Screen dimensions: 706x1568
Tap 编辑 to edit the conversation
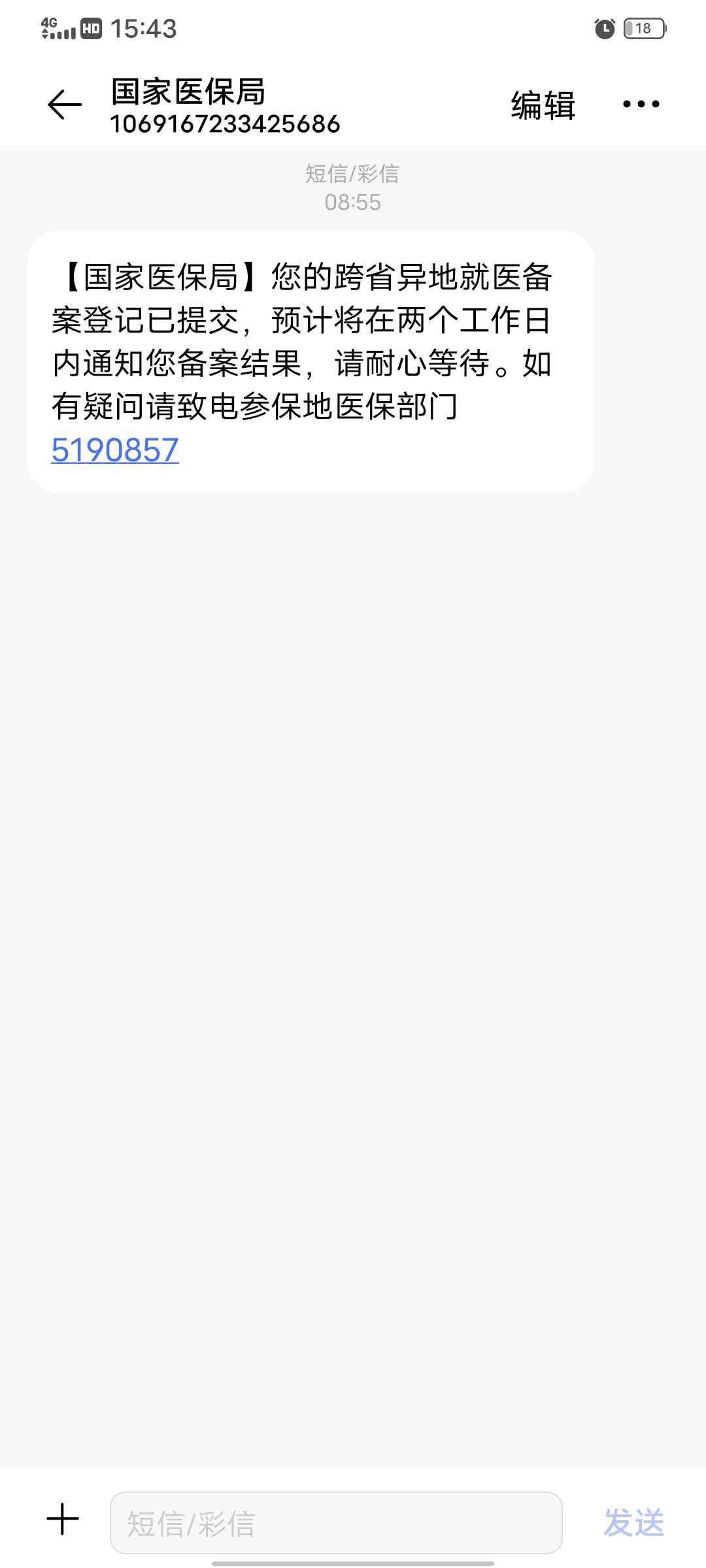(x=543, y=105)
